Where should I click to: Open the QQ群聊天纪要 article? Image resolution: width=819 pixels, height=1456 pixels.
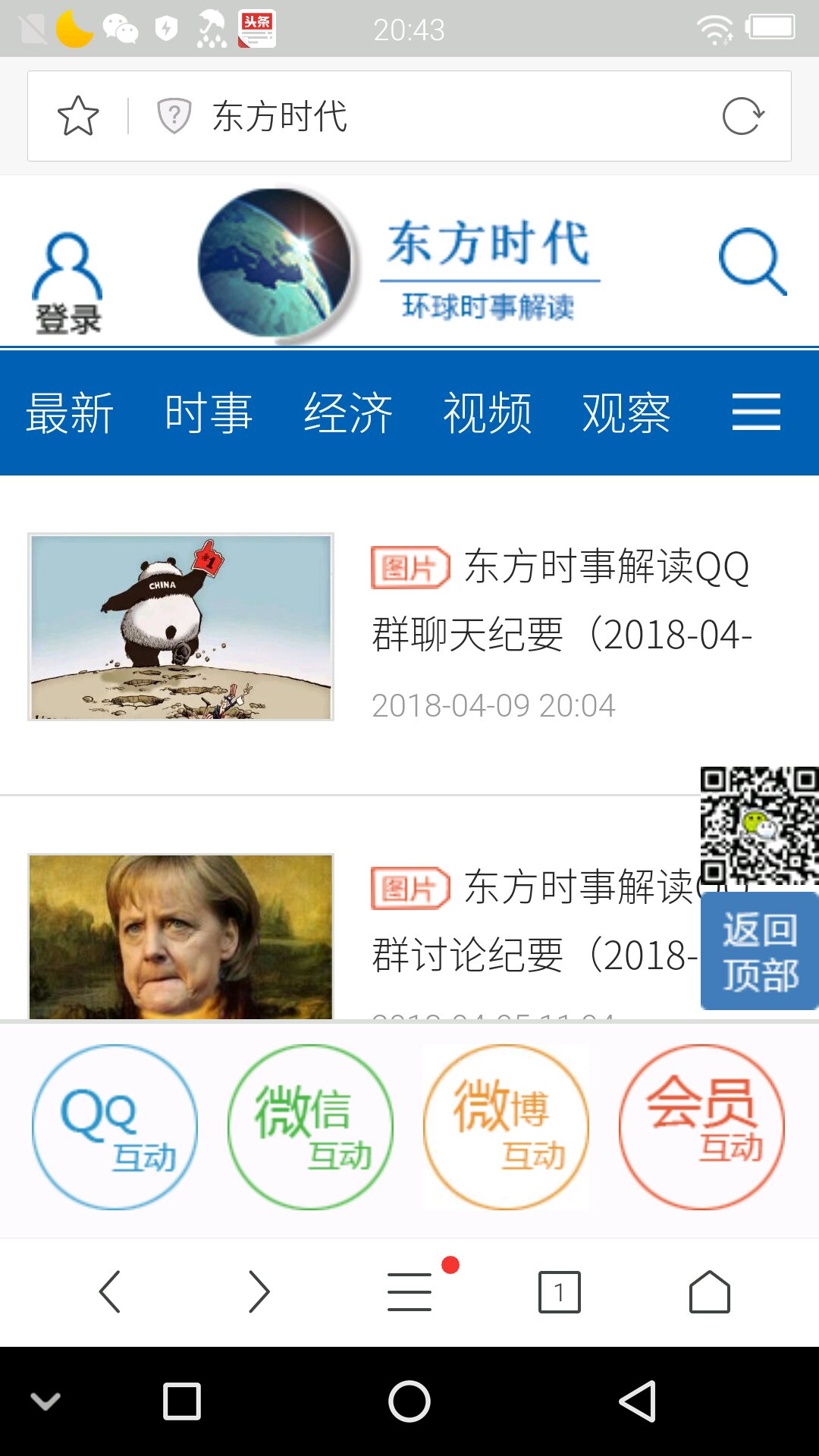pos(561,600)
